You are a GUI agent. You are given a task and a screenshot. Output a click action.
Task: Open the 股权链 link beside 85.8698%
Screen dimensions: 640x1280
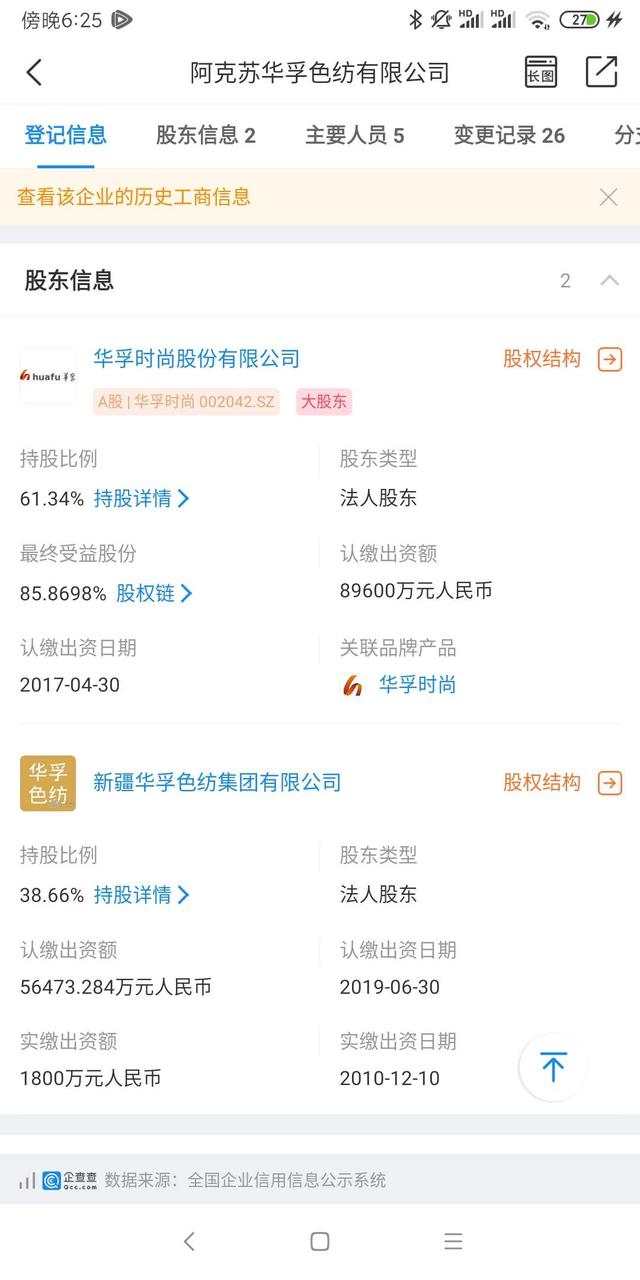155,593
